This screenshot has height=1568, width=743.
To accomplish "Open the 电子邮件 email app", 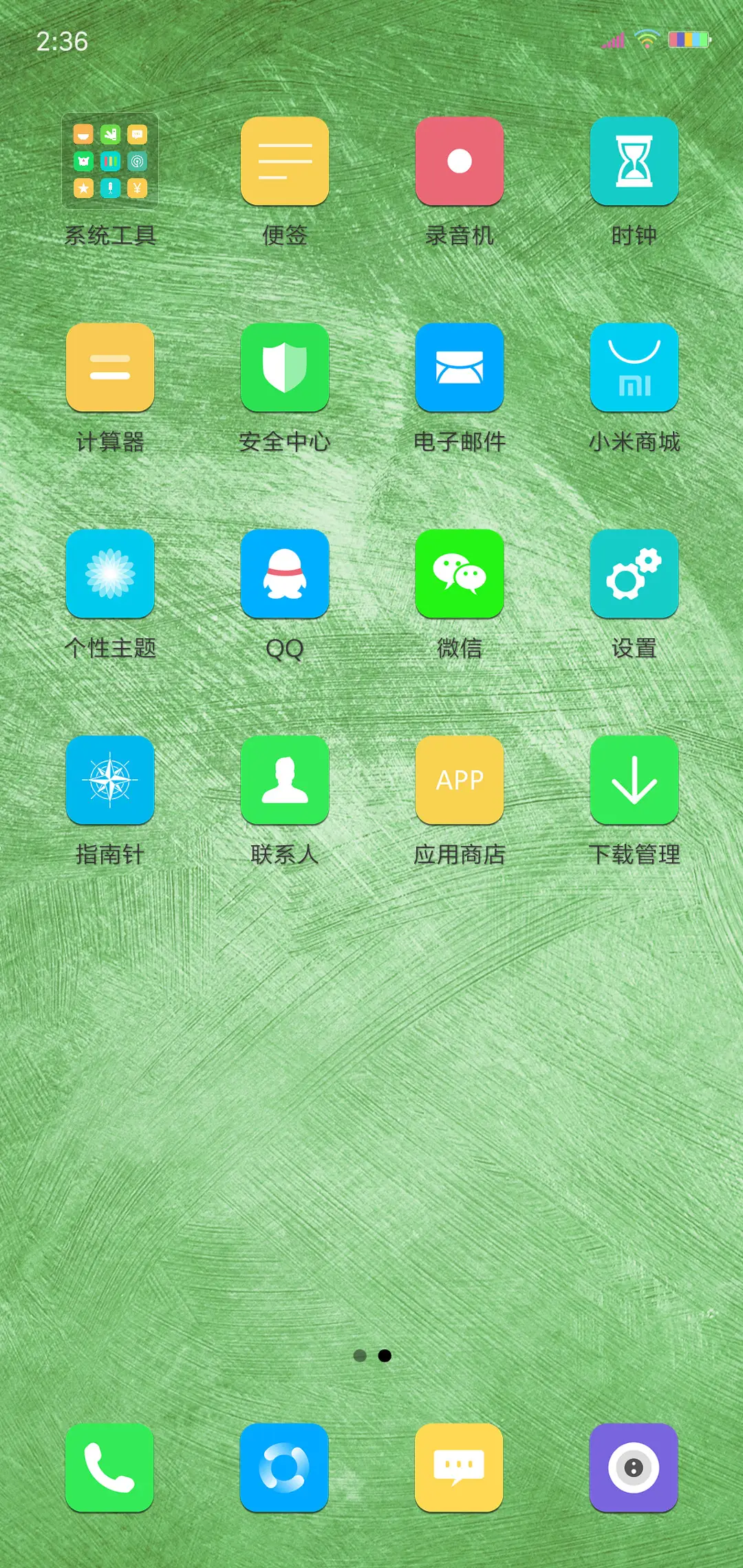I will point(459,368).
